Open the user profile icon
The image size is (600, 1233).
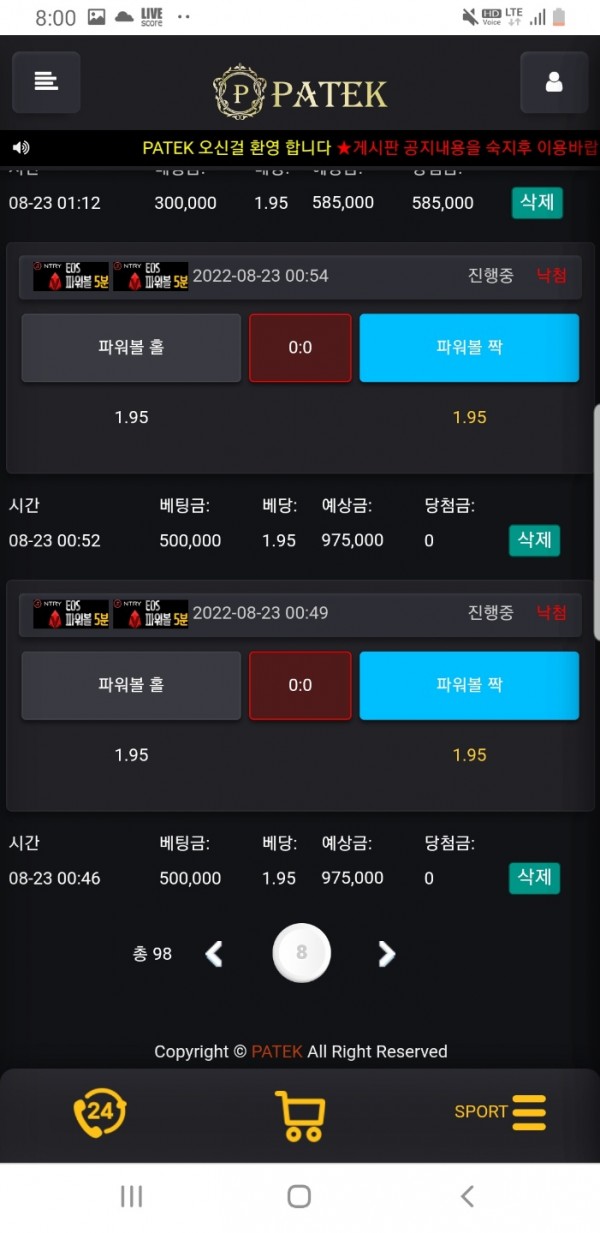point(554,82)
